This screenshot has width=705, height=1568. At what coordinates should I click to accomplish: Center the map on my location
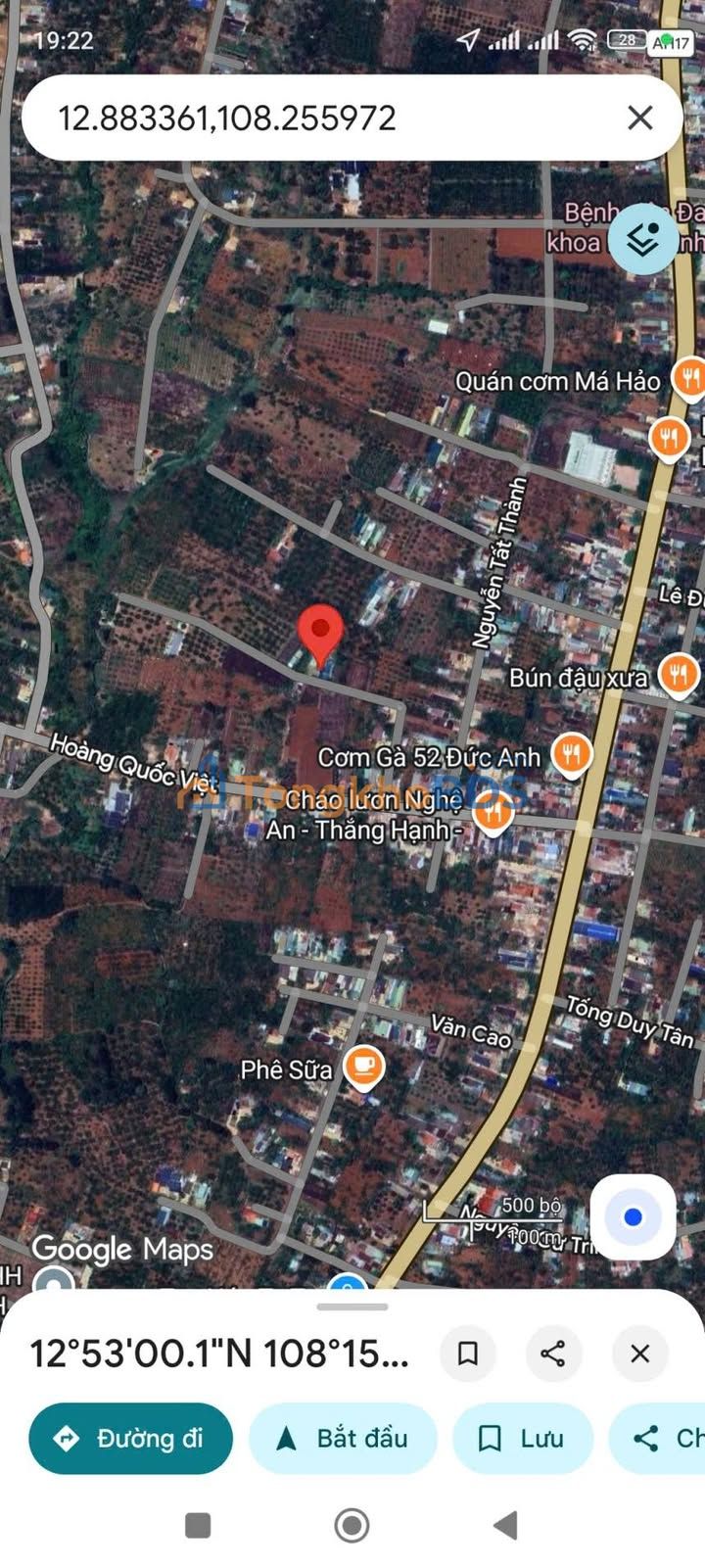633,1217
